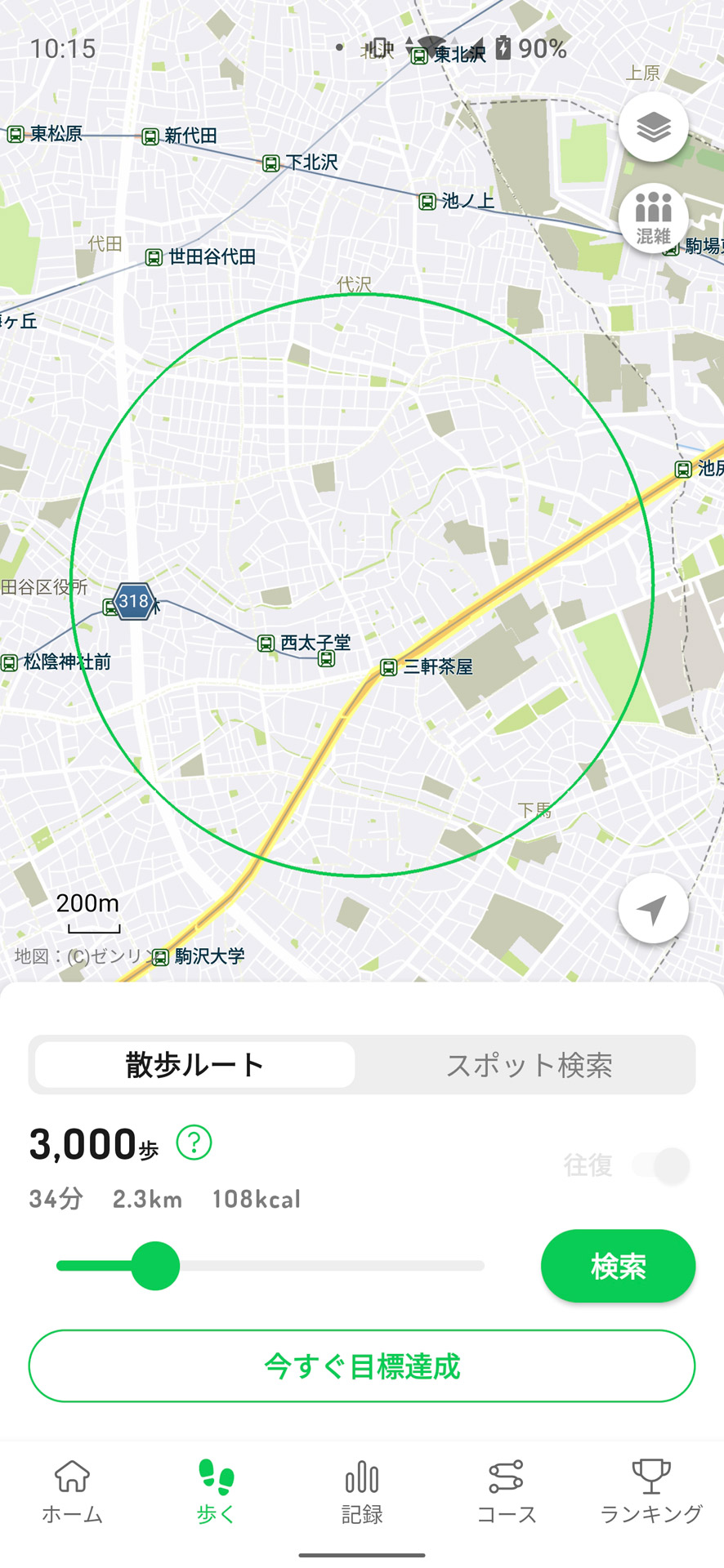Select the 散歩ルート tab
Viewport: 724px width, 1568px height.
click(194, 1065)
